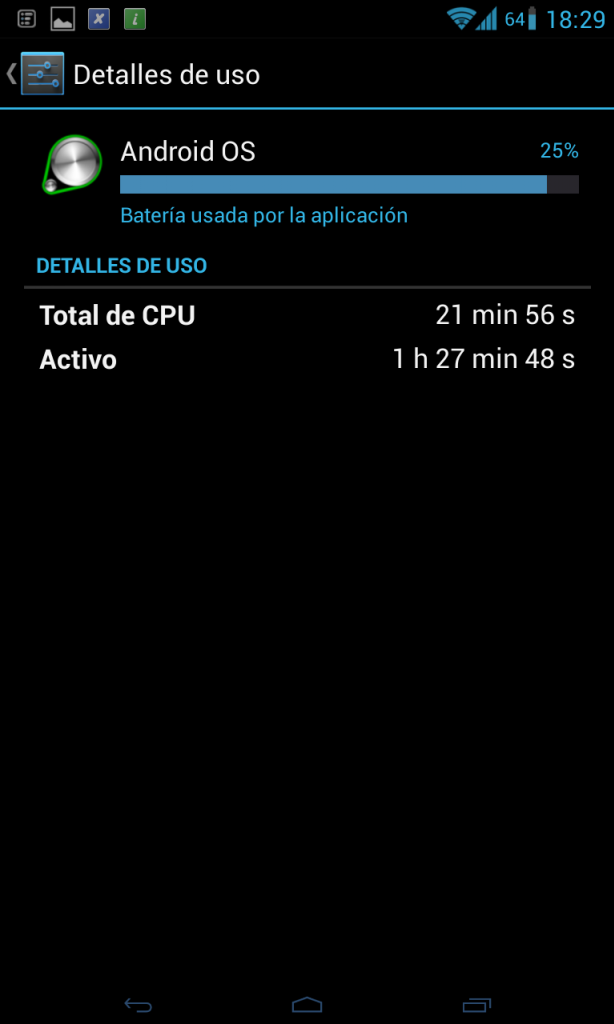Open the recent apps view
The height and width of the screenshot is (1024, 614).
click(477, 1003)
